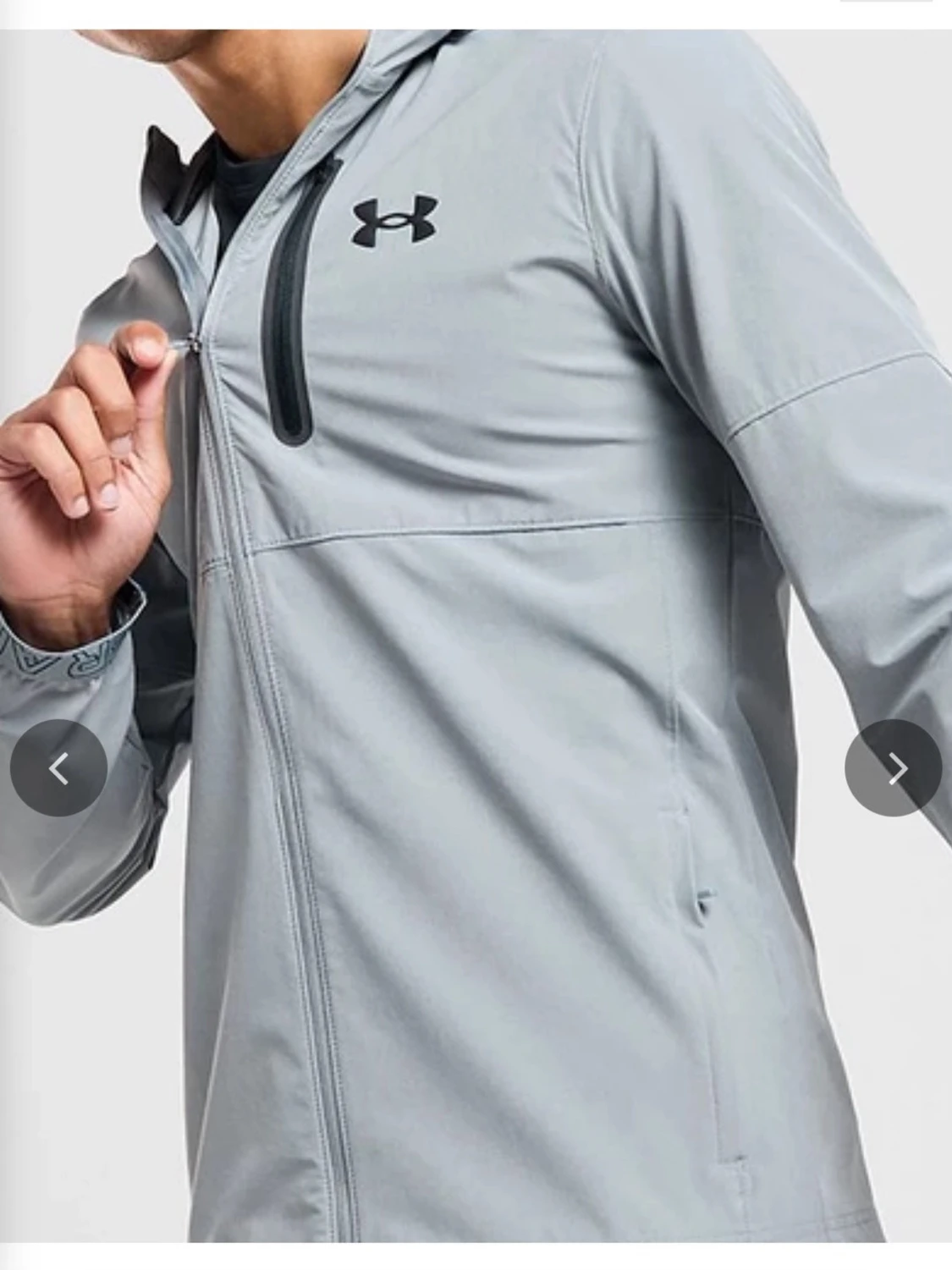This screenshot has height=1270, width=952.
Task: Click the dark circular arrow button on the left
Action: pos(58,767)
